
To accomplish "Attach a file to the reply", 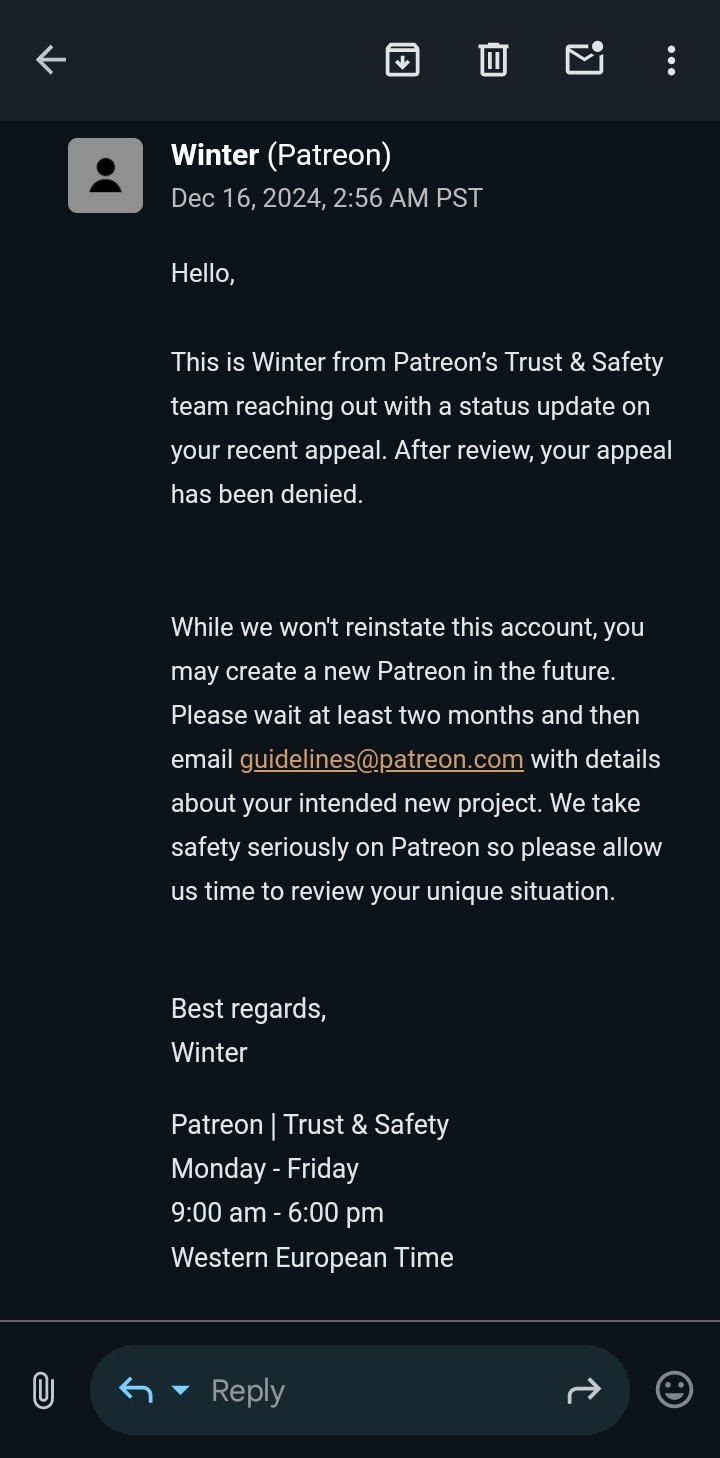I will (x=43, y=1390).
